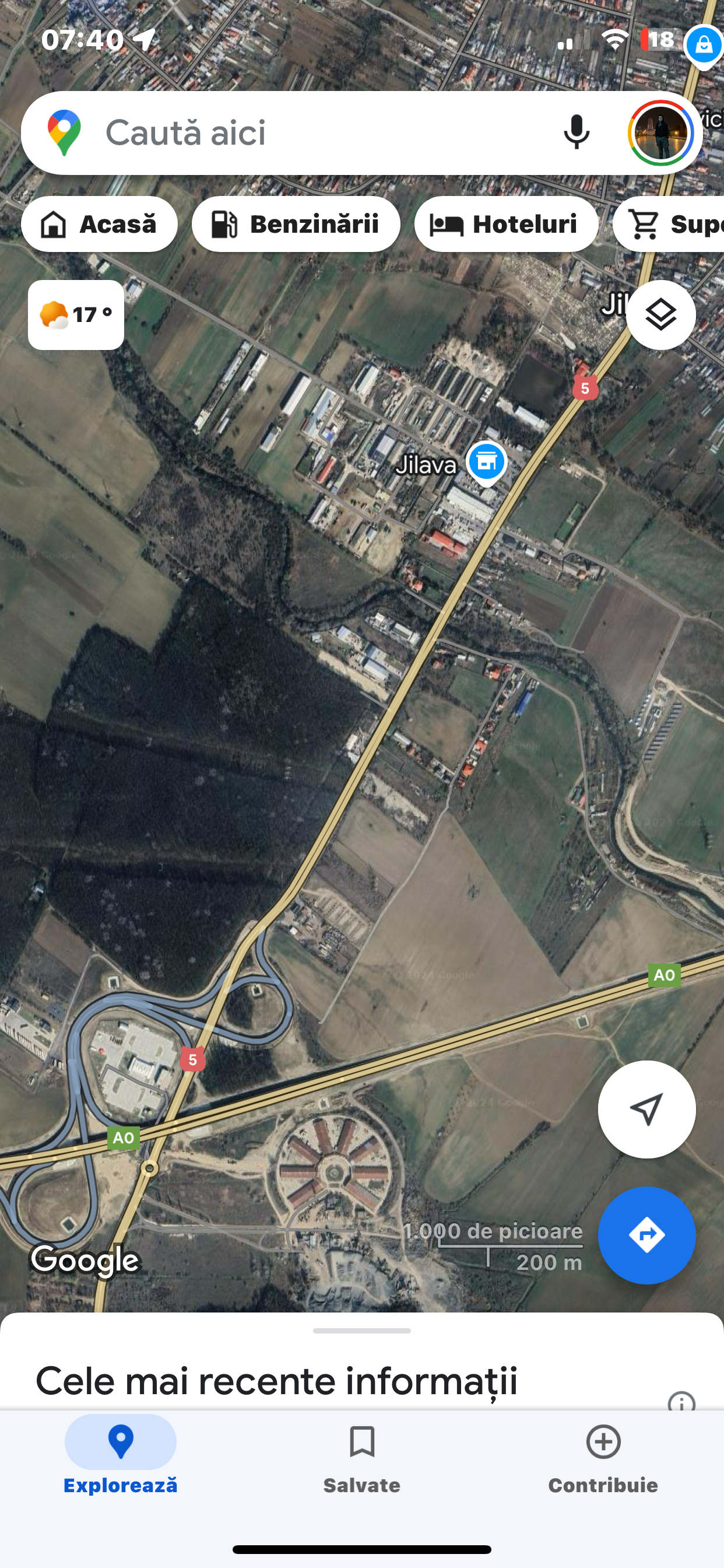This screenshot has width=724, height=1568.
Task: Open the blue directions button
Action: (x=646, y=1235)
